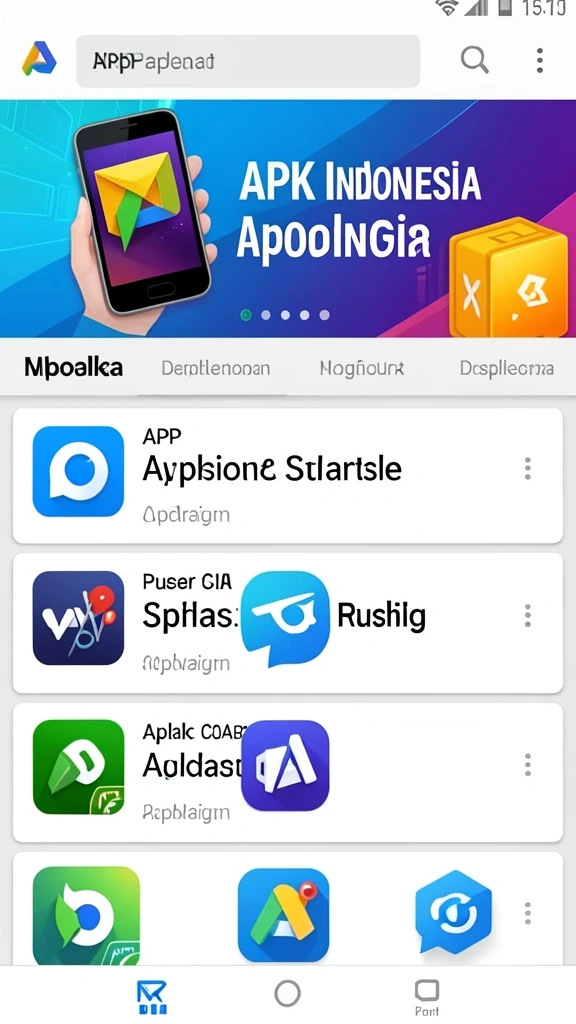Screen dimensions: 576x1024
Task: Tap the blue first bottom navigation item
Action: [x=152, y=997]
